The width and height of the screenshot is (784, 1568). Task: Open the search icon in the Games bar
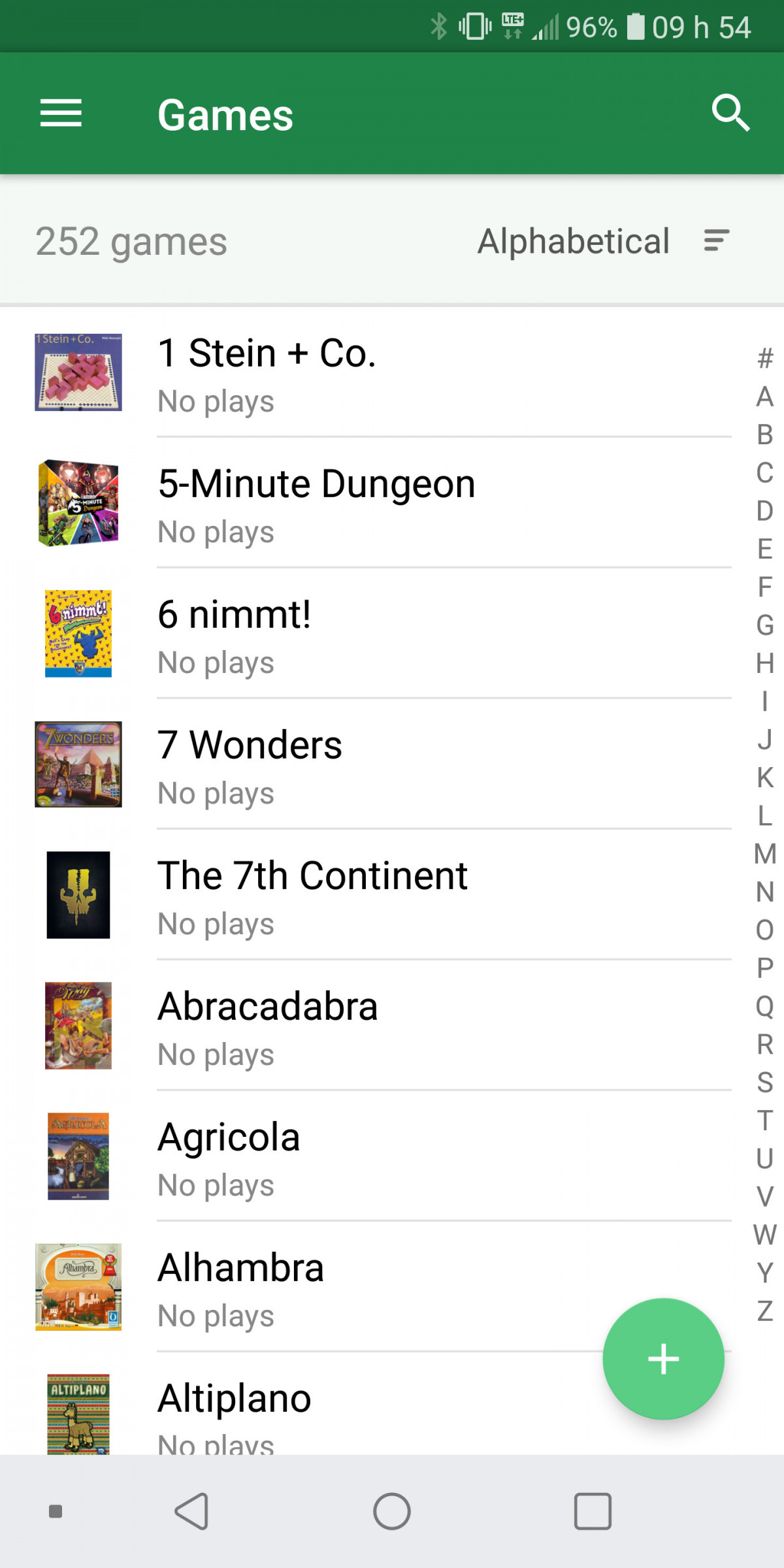730,114
